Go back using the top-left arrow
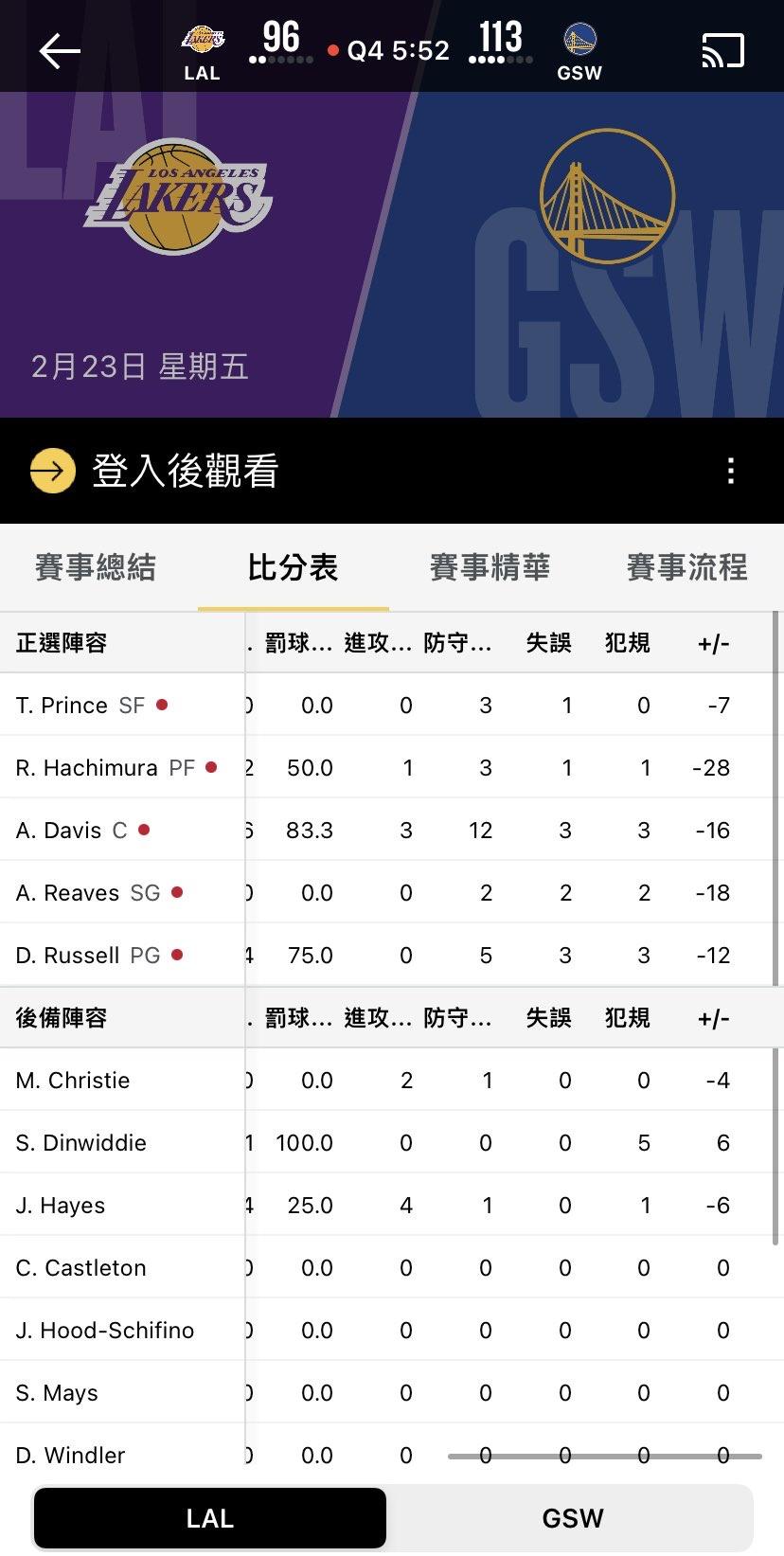 pyautogui.click(x=59, y=51)
